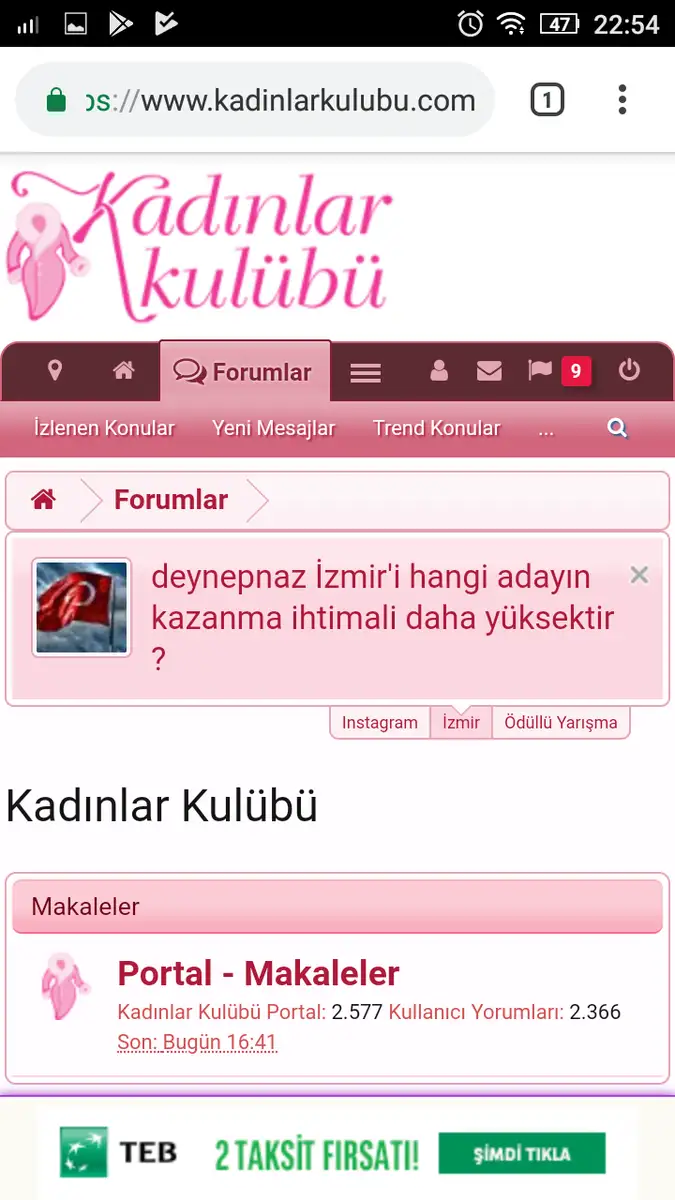Select the Instagram notice tab
This screenshot has width=675, height=1200.
[379, 722]
